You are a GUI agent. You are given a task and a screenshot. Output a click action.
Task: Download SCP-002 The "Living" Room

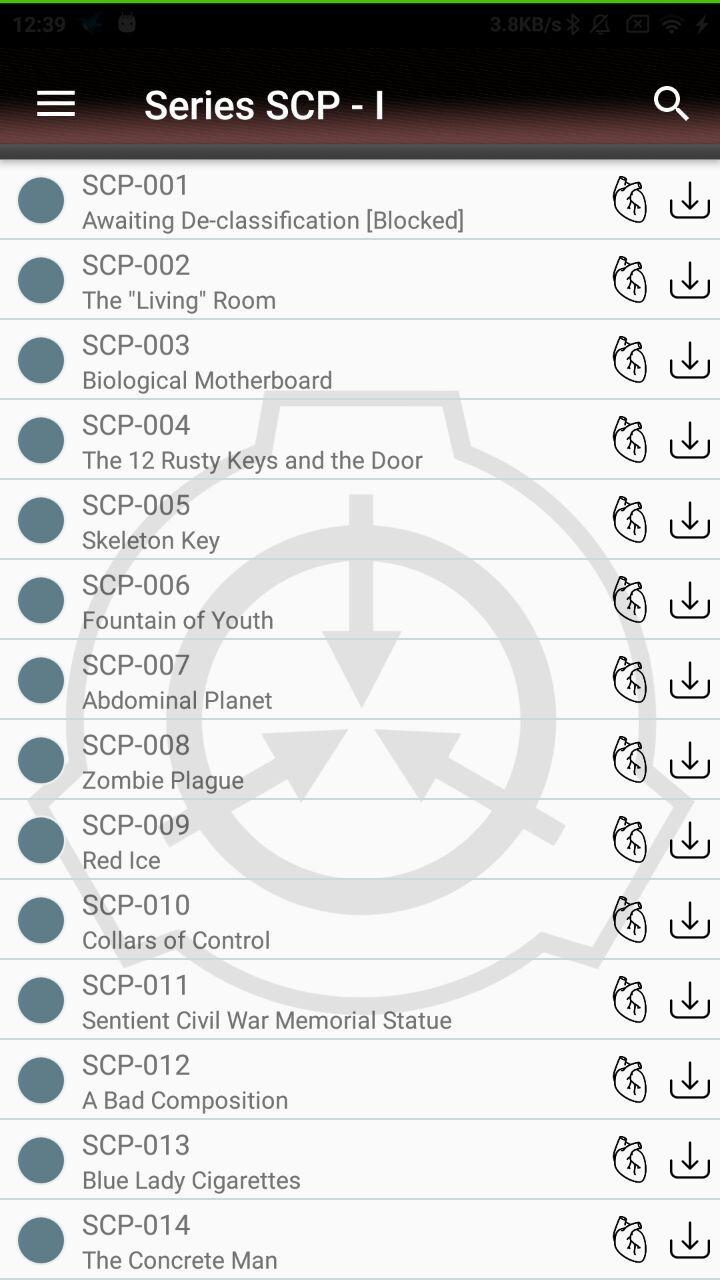pos(689,280)
